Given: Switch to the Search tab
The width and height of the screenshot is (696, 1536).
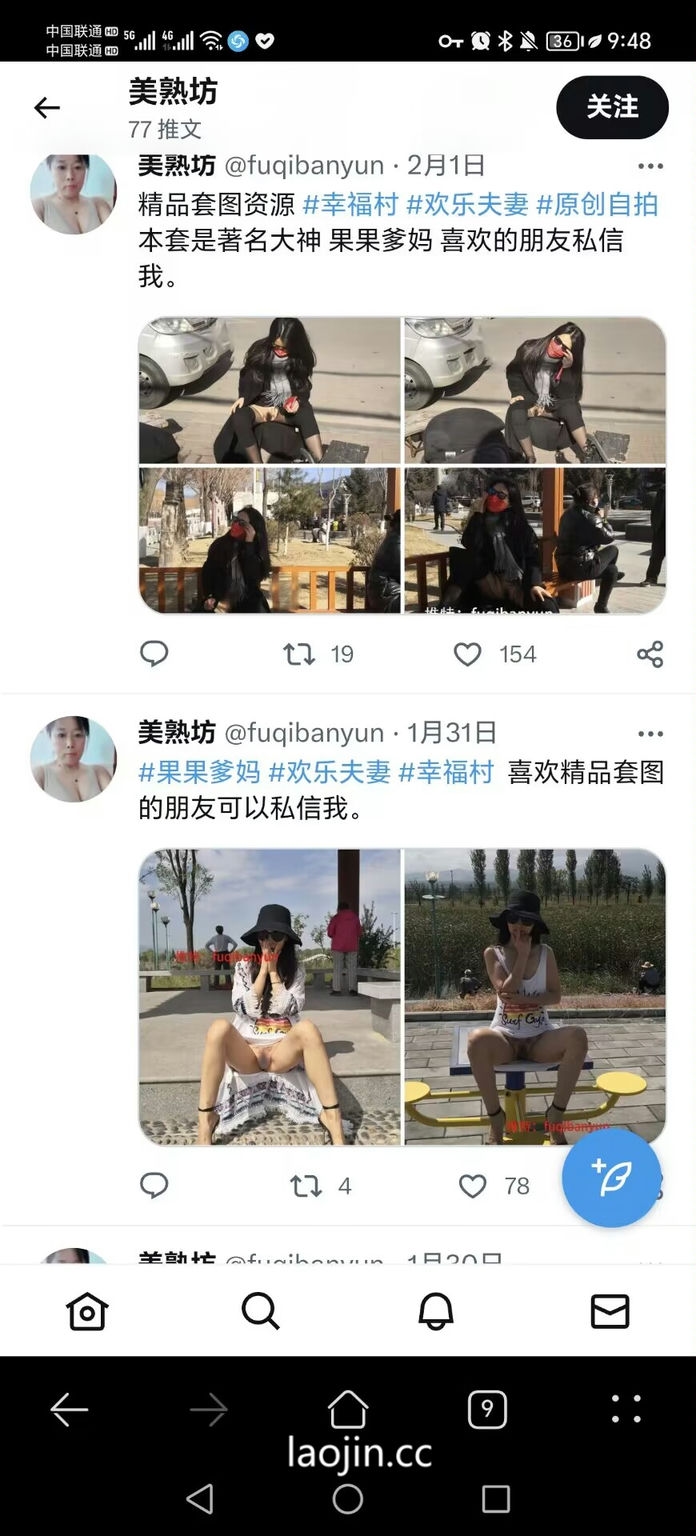Looking at the screenshot, I should [x=261, y=1310].
